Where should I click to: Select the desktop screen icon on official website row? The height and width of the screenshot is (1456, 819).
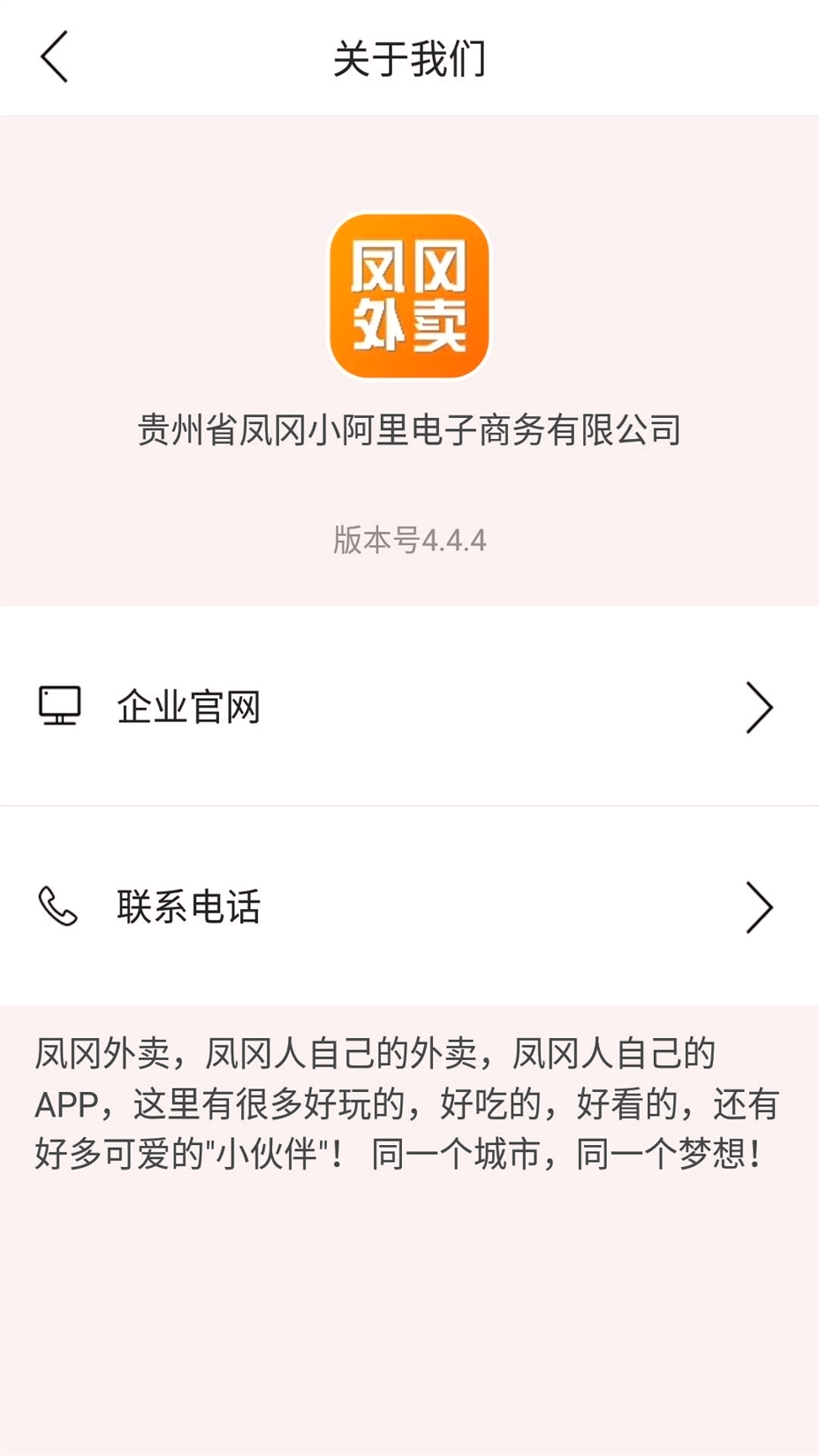(59, 708)
